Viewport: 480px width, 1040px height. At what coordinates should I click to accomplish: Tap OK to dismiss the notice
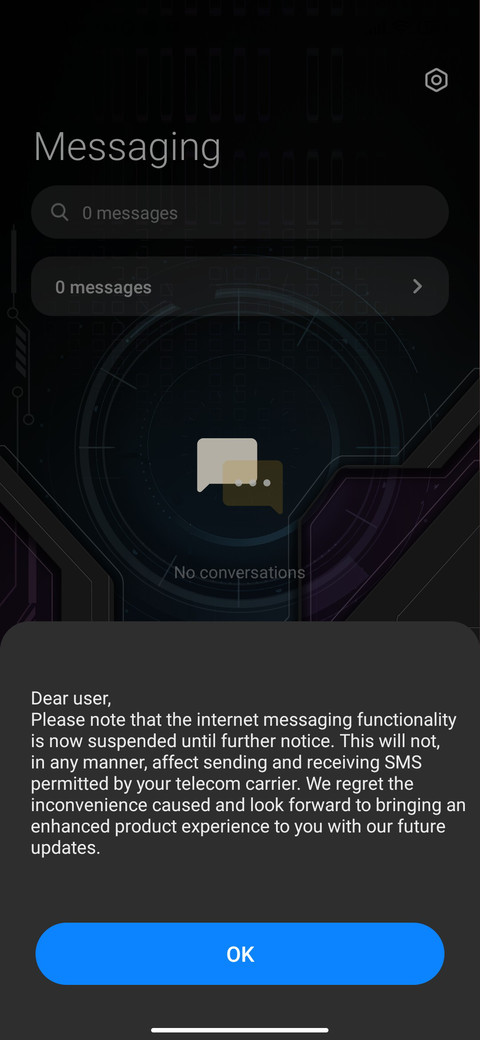[239, 953]
